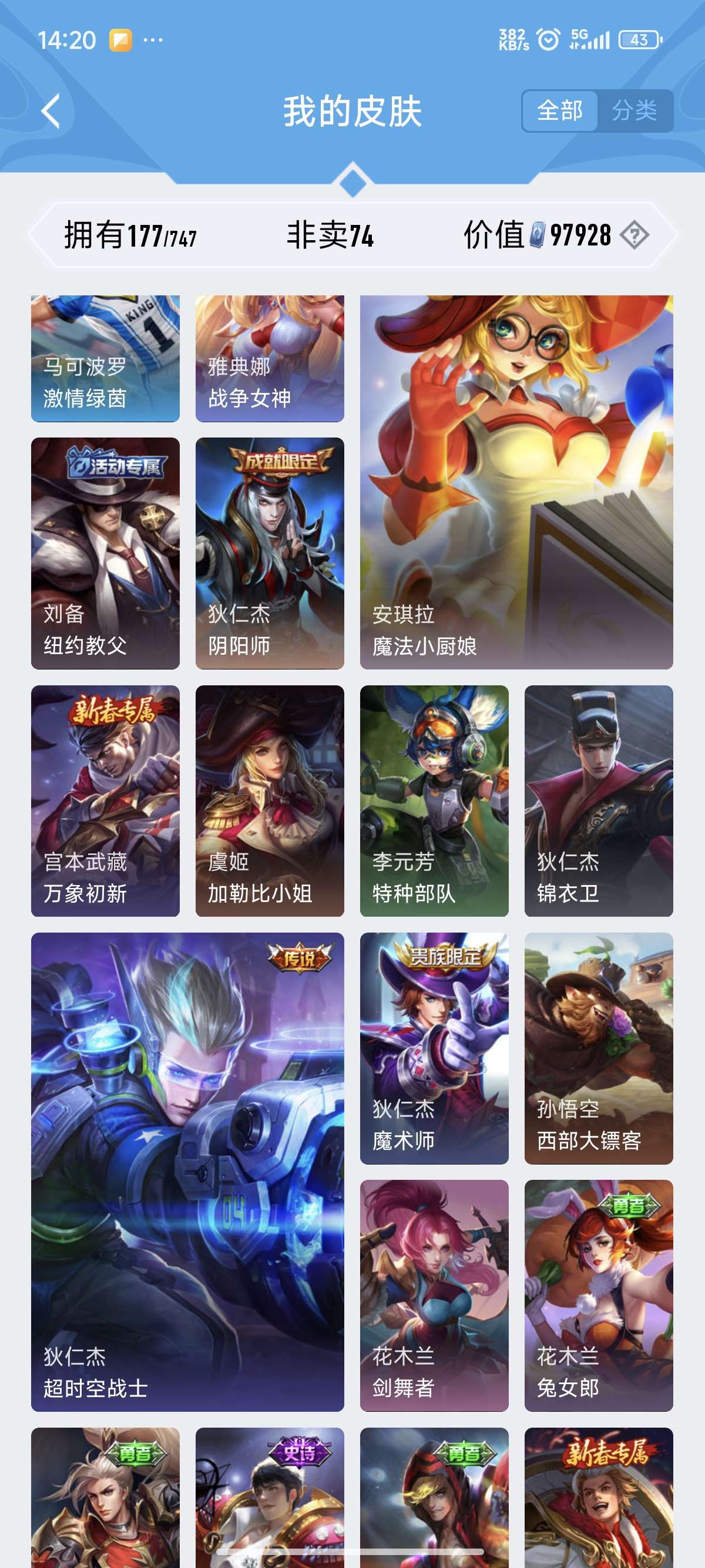Open the help icon next to 价值 97928
The height and width of the screenshot is (1568, 705).
coord(634,235)
